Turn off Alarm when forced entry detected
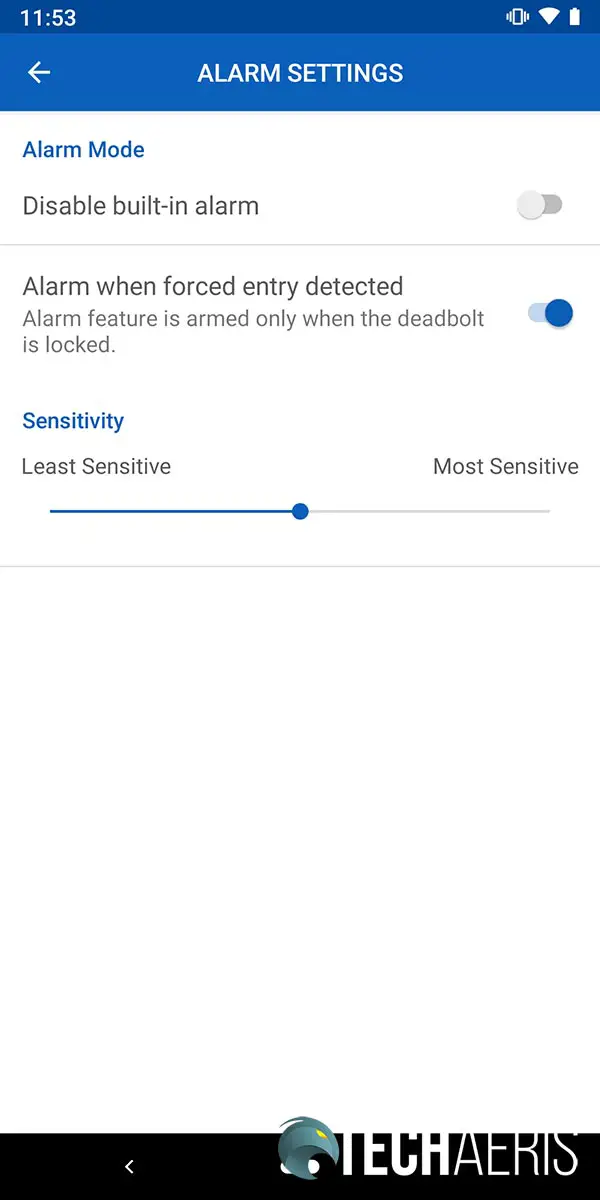Viewport: 600px width, 1200px height. (x=550, y=313)
